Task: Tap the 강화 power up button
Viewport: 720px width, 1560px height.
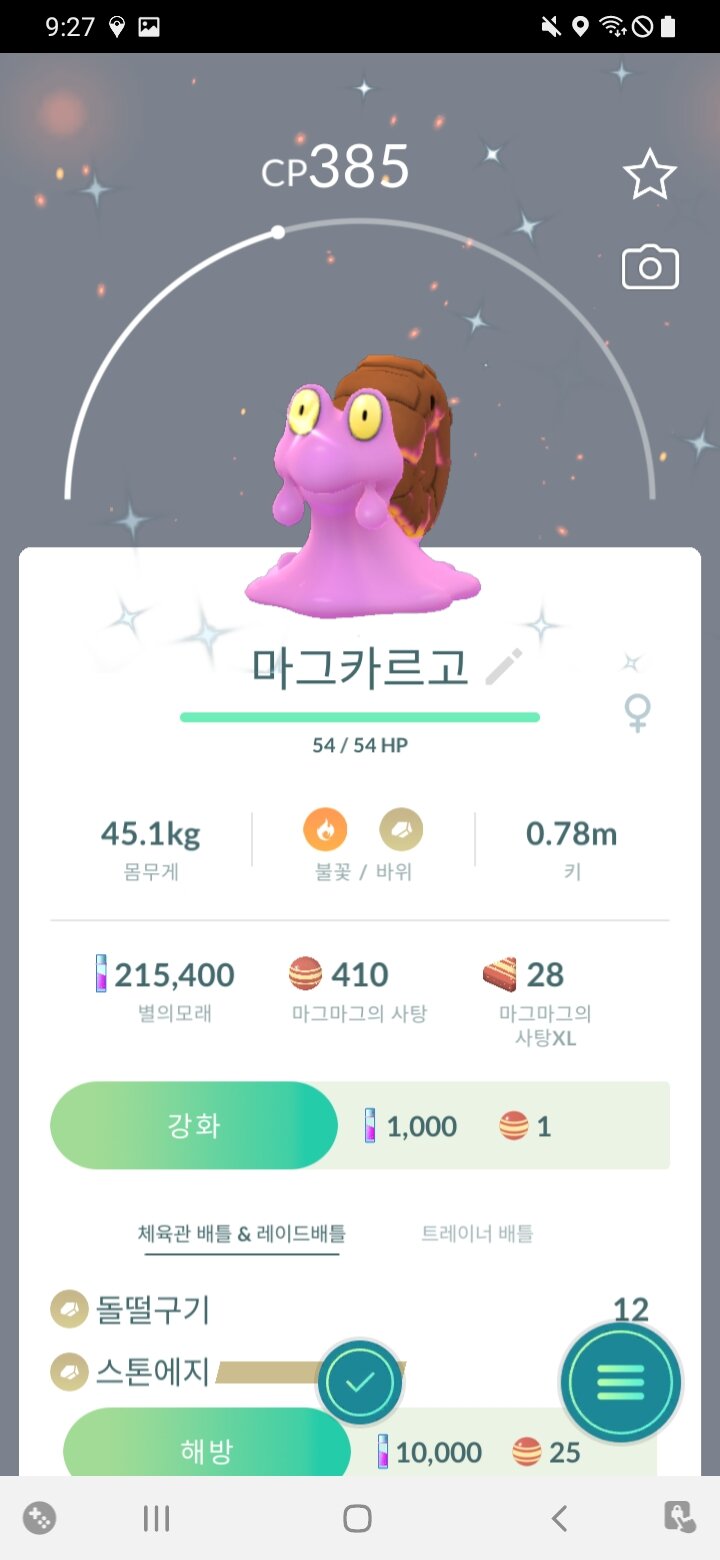Action: click(194, 1126)
